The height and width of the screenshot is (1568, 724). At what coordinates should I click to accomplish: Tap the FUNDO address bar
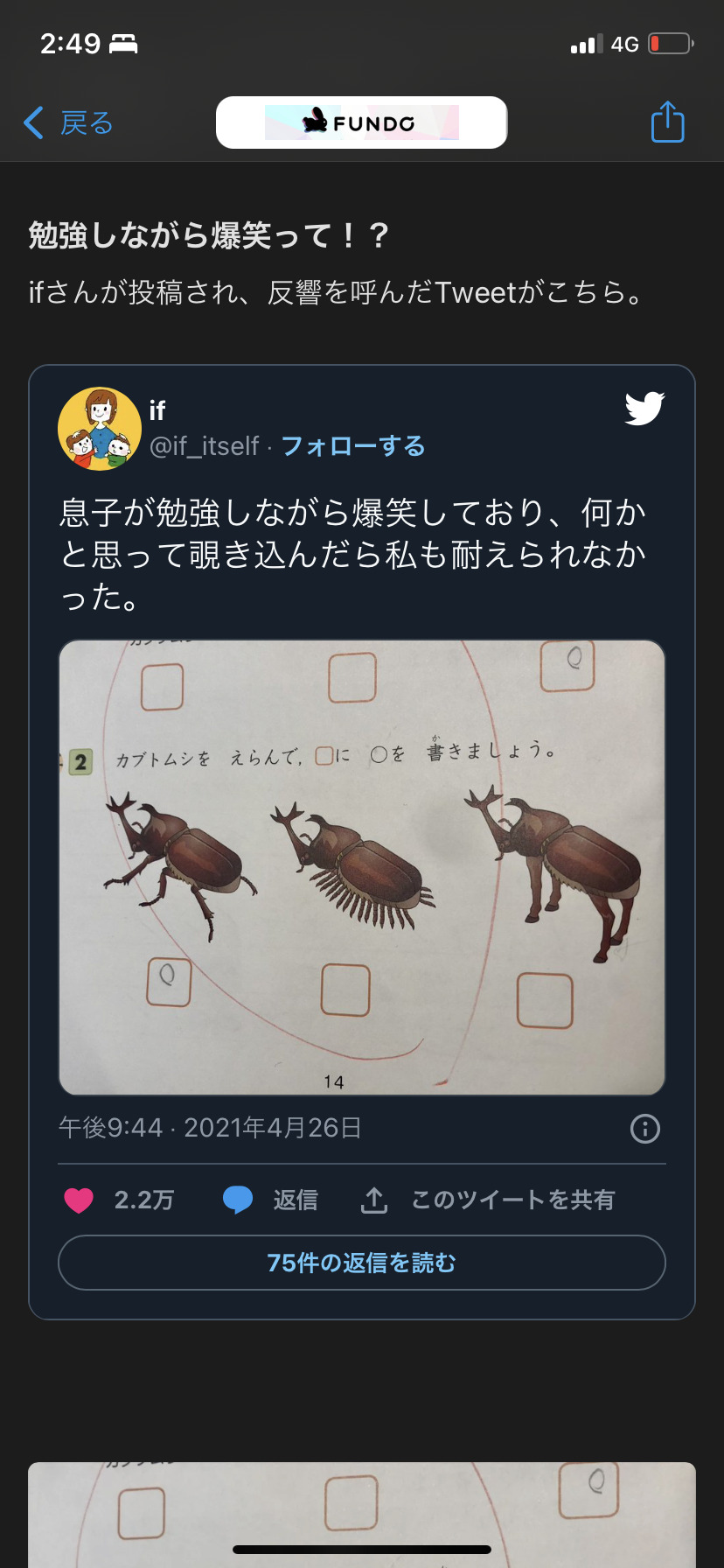pos(361,122)
